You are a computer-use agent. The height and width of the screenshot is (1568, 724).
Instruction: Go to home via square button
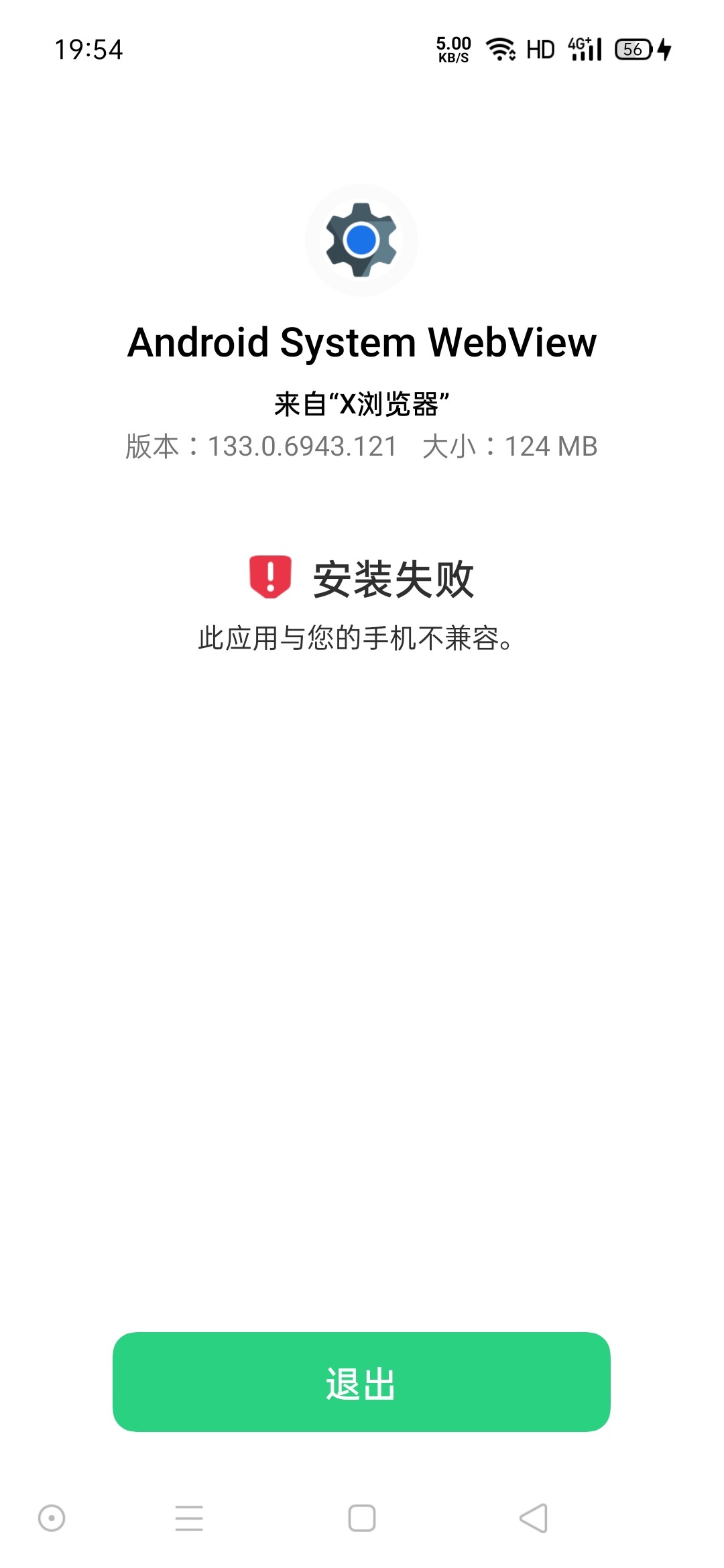click(x=361, y=1518)
